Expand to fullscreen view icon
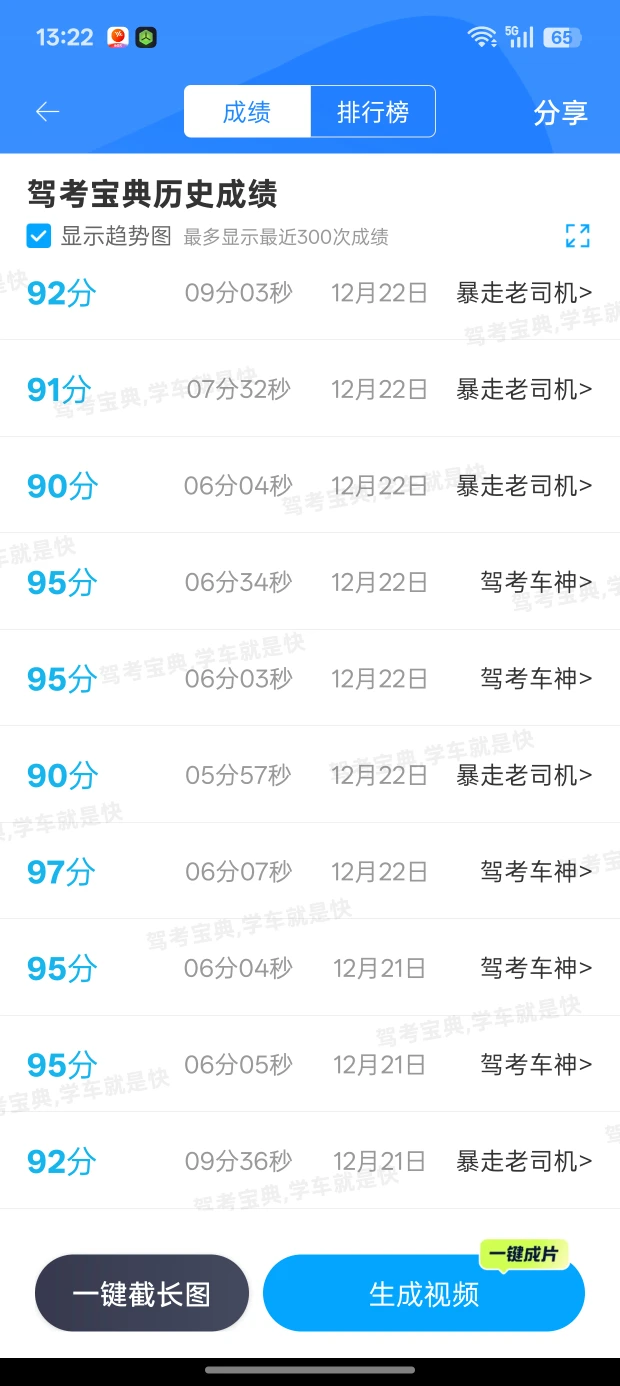The height and width of the screenshot is (1386, 620). point(577,236)
